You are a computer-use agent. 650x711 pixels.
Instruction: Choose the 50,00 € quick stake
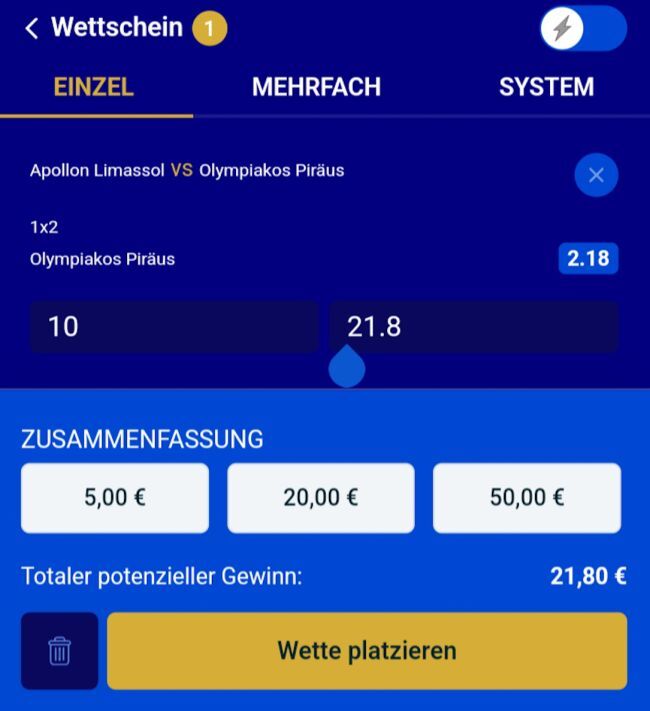[x=527, y=498]
